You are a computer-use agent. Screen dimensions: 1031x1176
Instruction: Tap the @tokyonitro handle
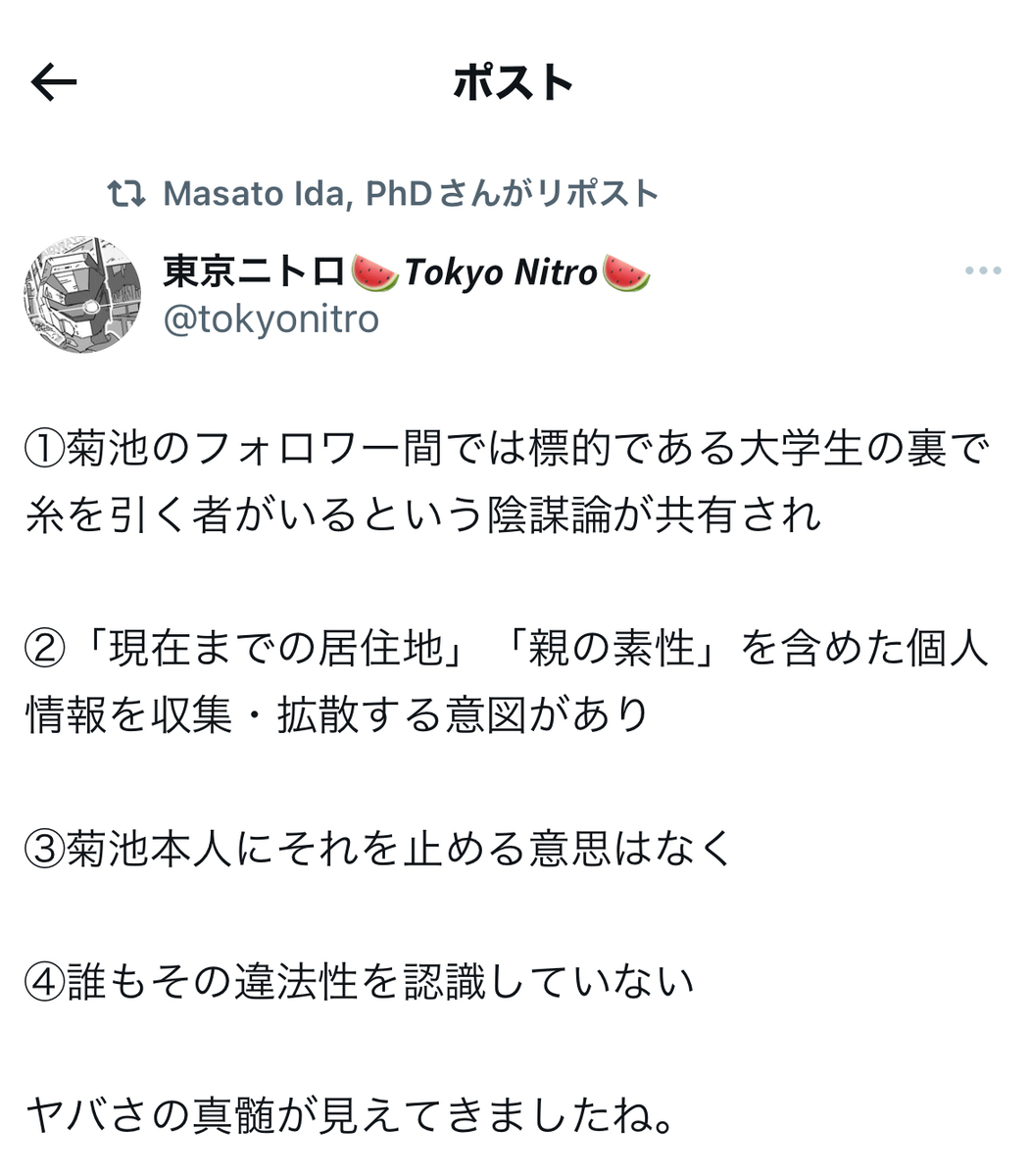(270, 319)
